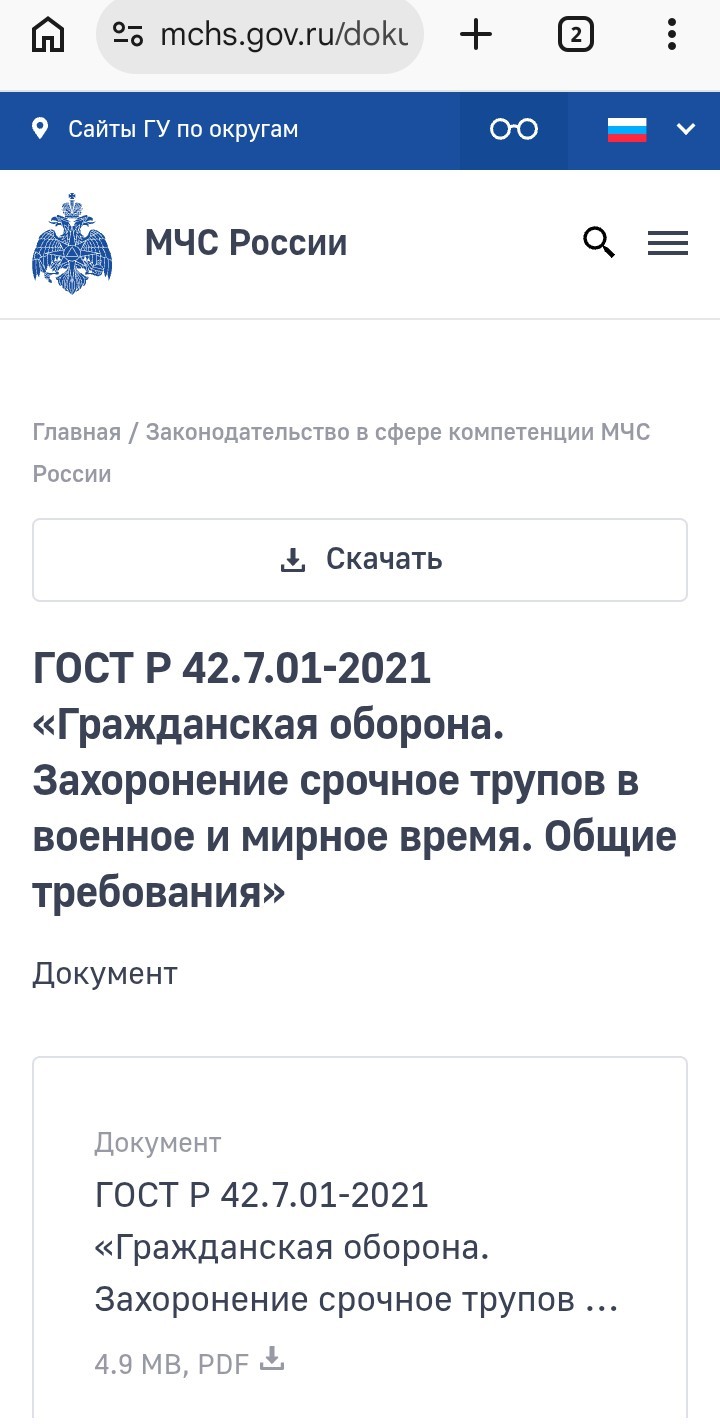
Task: Open the browser overflow menu
Action: coord(672,35)
